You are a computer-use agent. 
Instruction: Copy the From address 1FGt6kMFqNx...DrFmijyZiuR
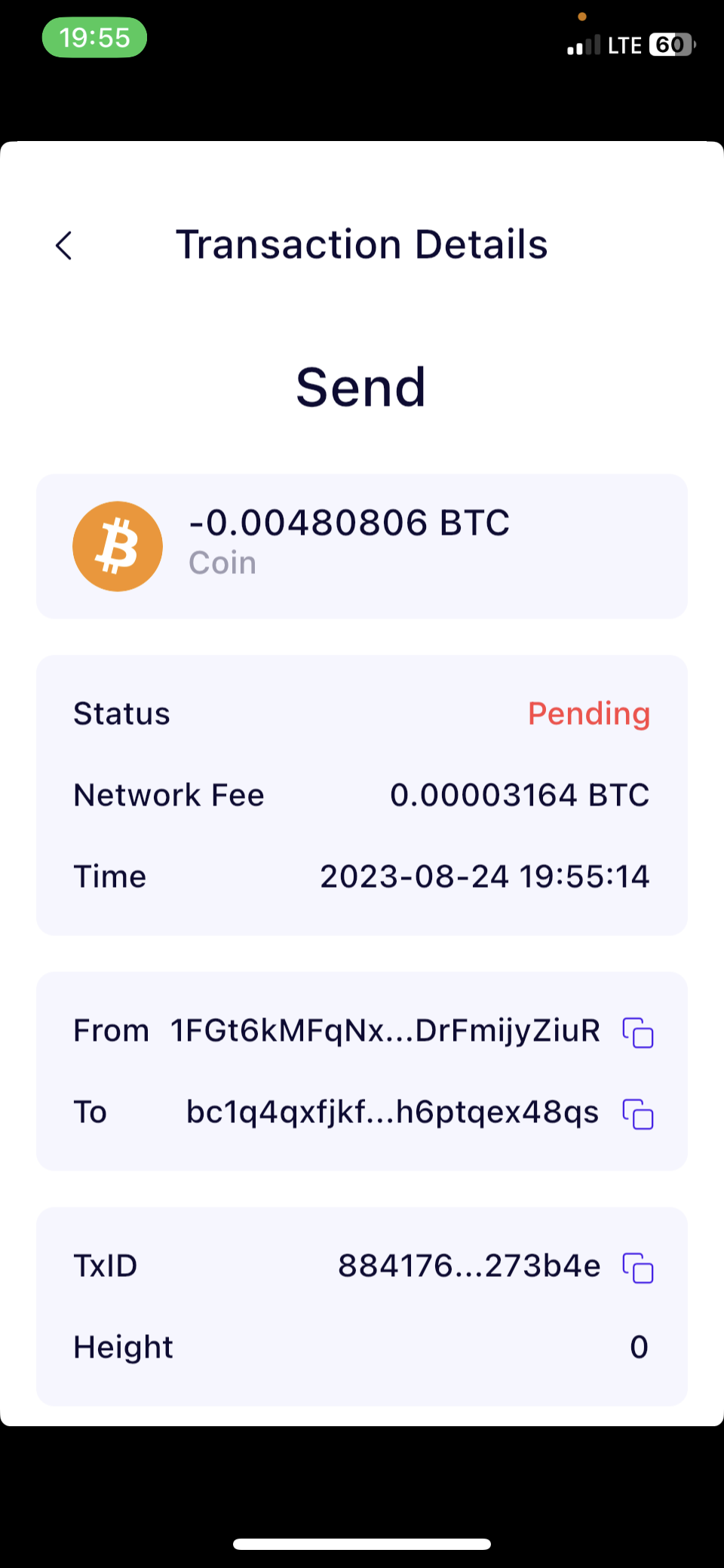(637, 1033)
